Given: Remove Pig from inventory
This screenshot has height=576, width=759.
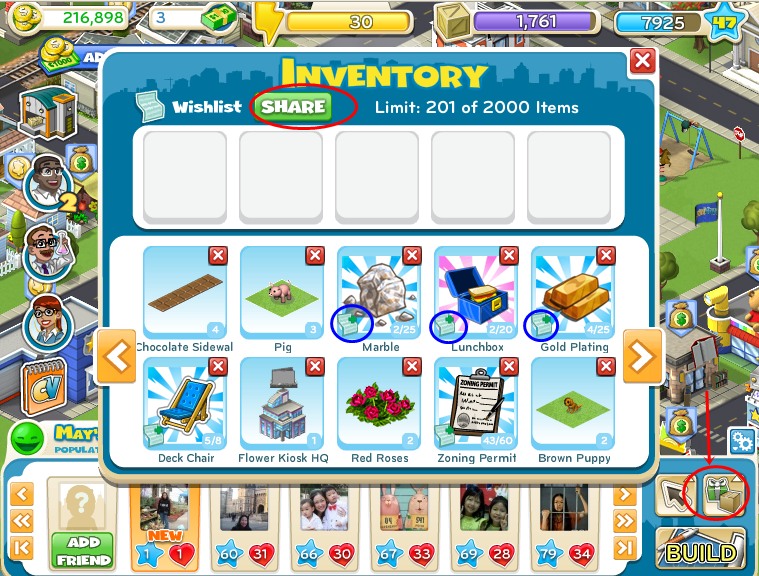Looking at the screenshot, I should click(x=314, y=256).
